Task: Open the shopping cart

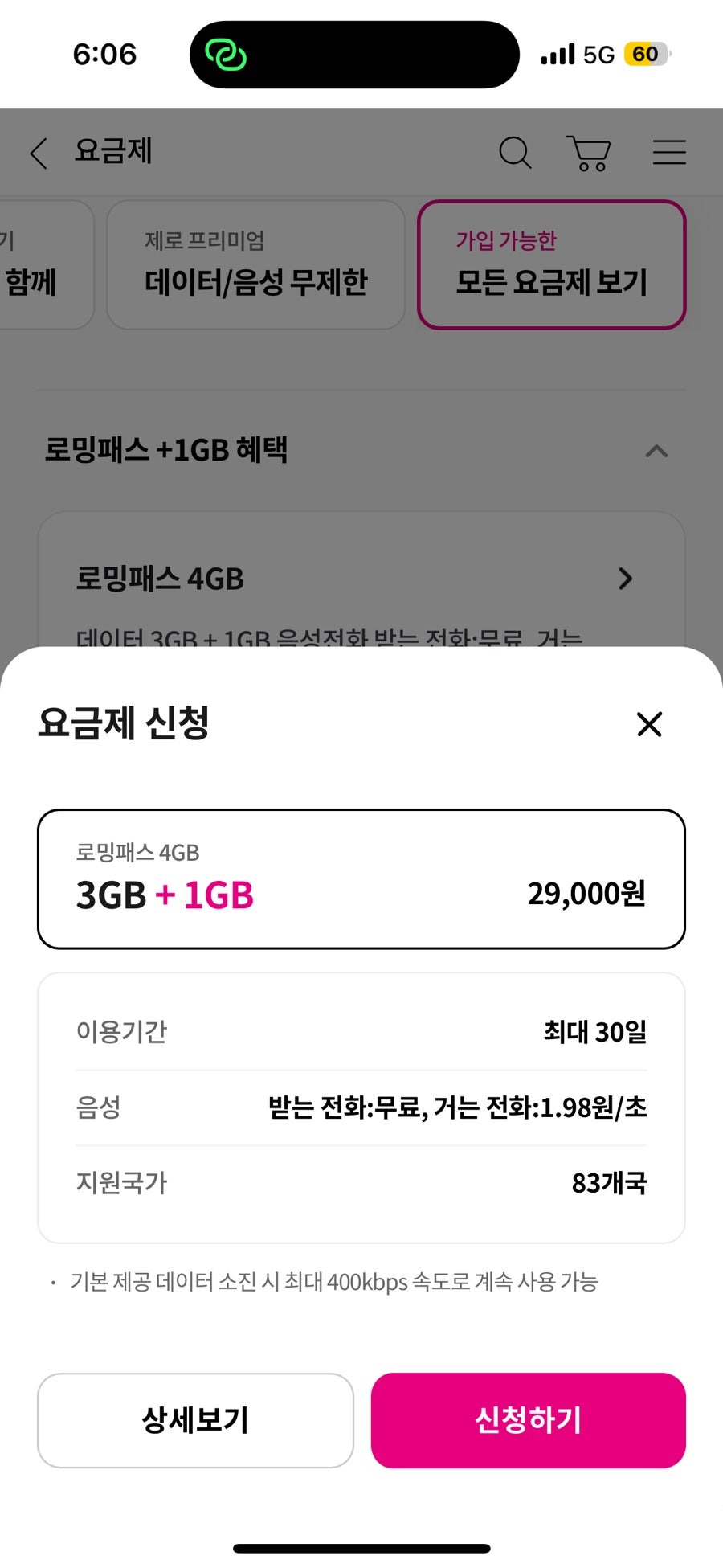Action: (x=589, y=152)
